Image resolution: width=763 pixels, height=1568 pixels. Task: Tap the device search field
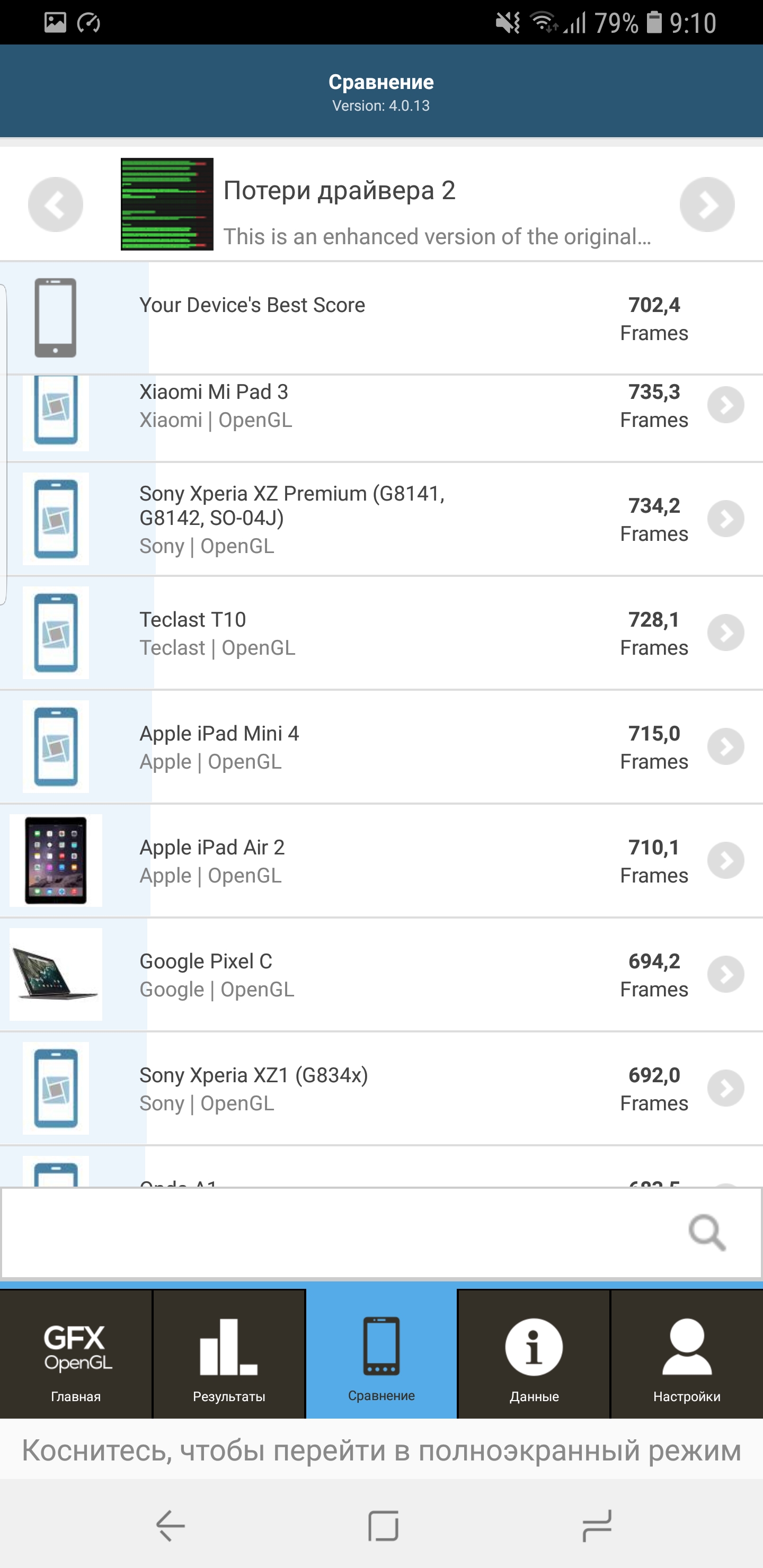pyautogui.click(x=341, y=1233)
